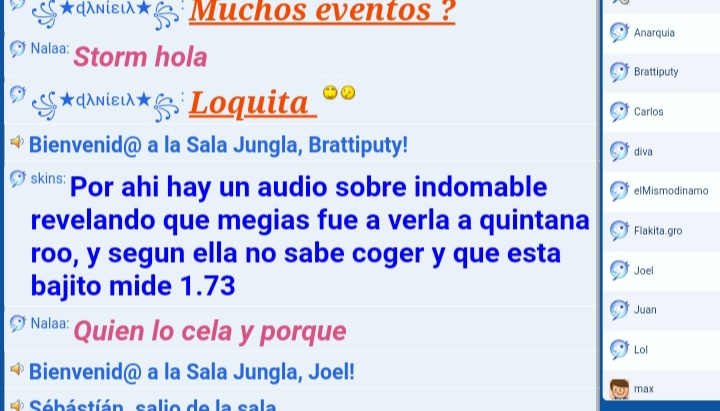Tap user Joel in the sidebar

coord(643,271)
